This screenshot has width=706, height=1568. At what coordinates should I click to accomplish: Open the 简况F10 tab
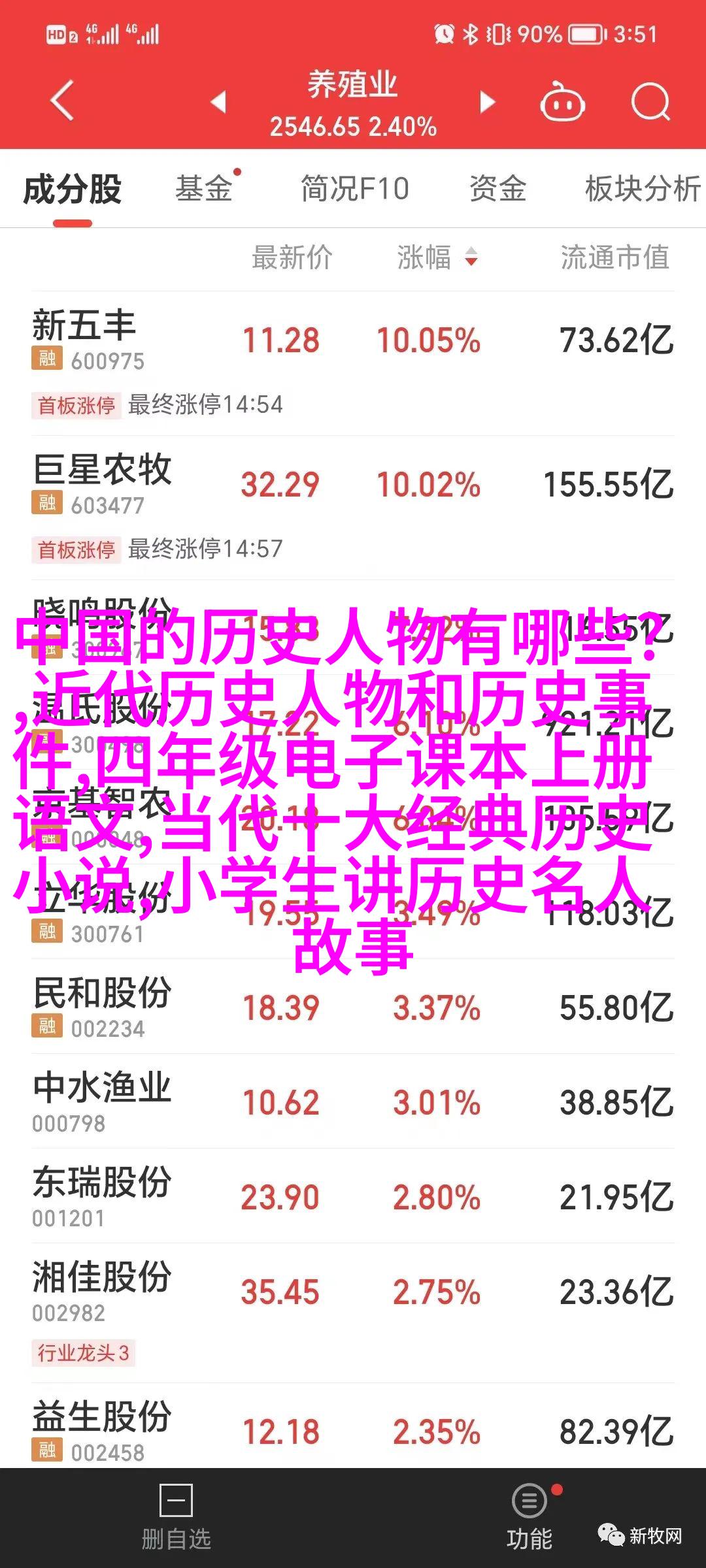point(354,189)
